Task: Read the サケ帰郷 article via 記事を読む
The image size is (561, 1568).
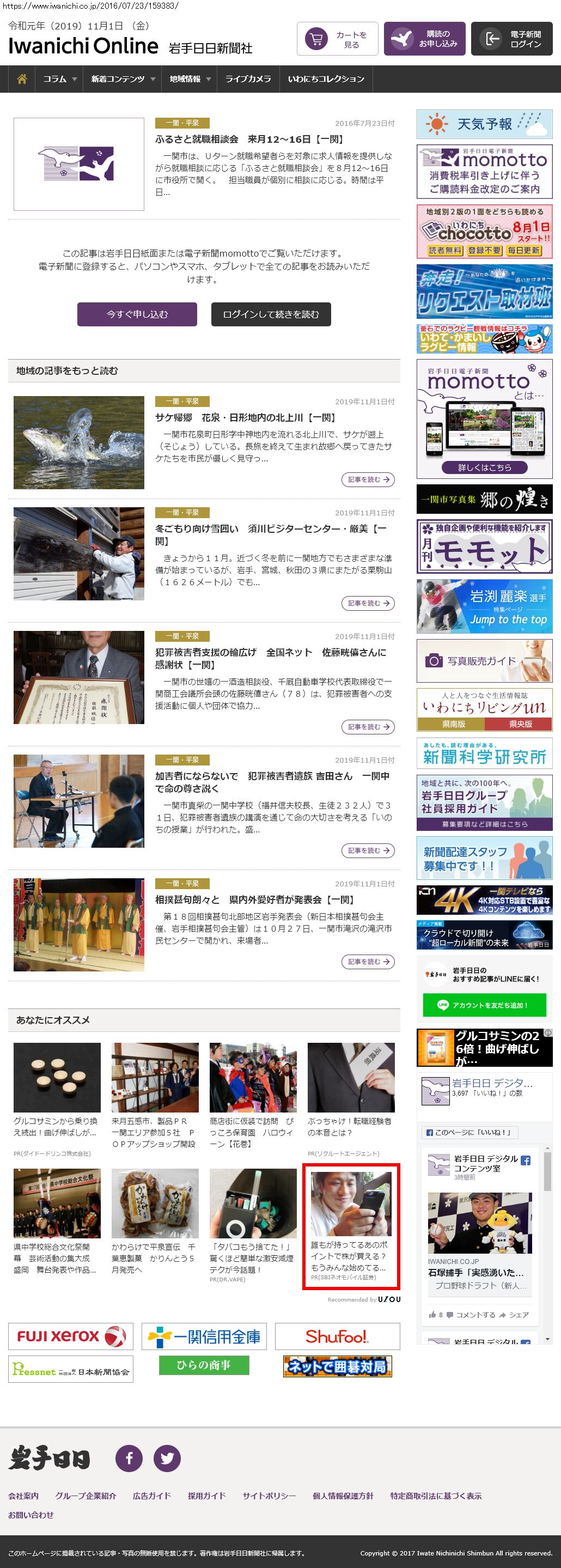Action: 368,479
